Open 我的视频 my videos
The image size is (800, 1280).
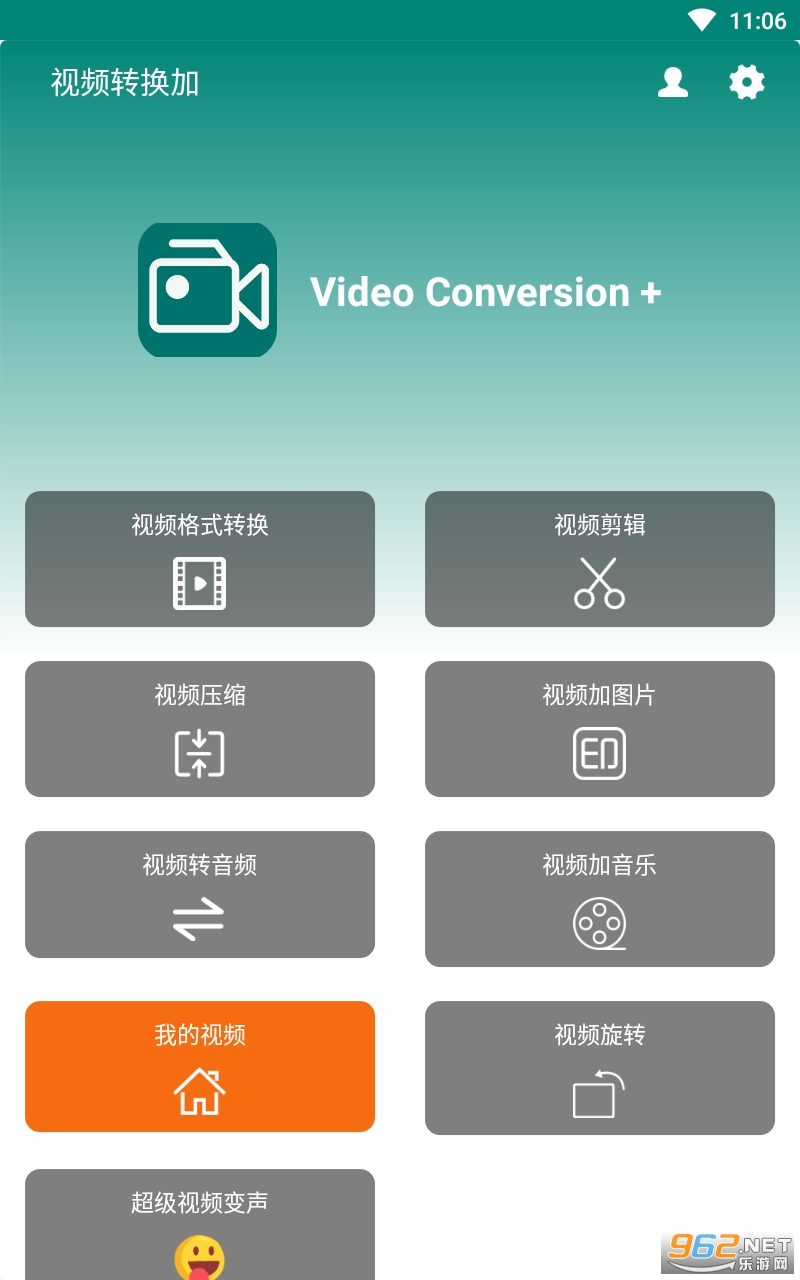pyautogui.click(x=200, y=1066)
